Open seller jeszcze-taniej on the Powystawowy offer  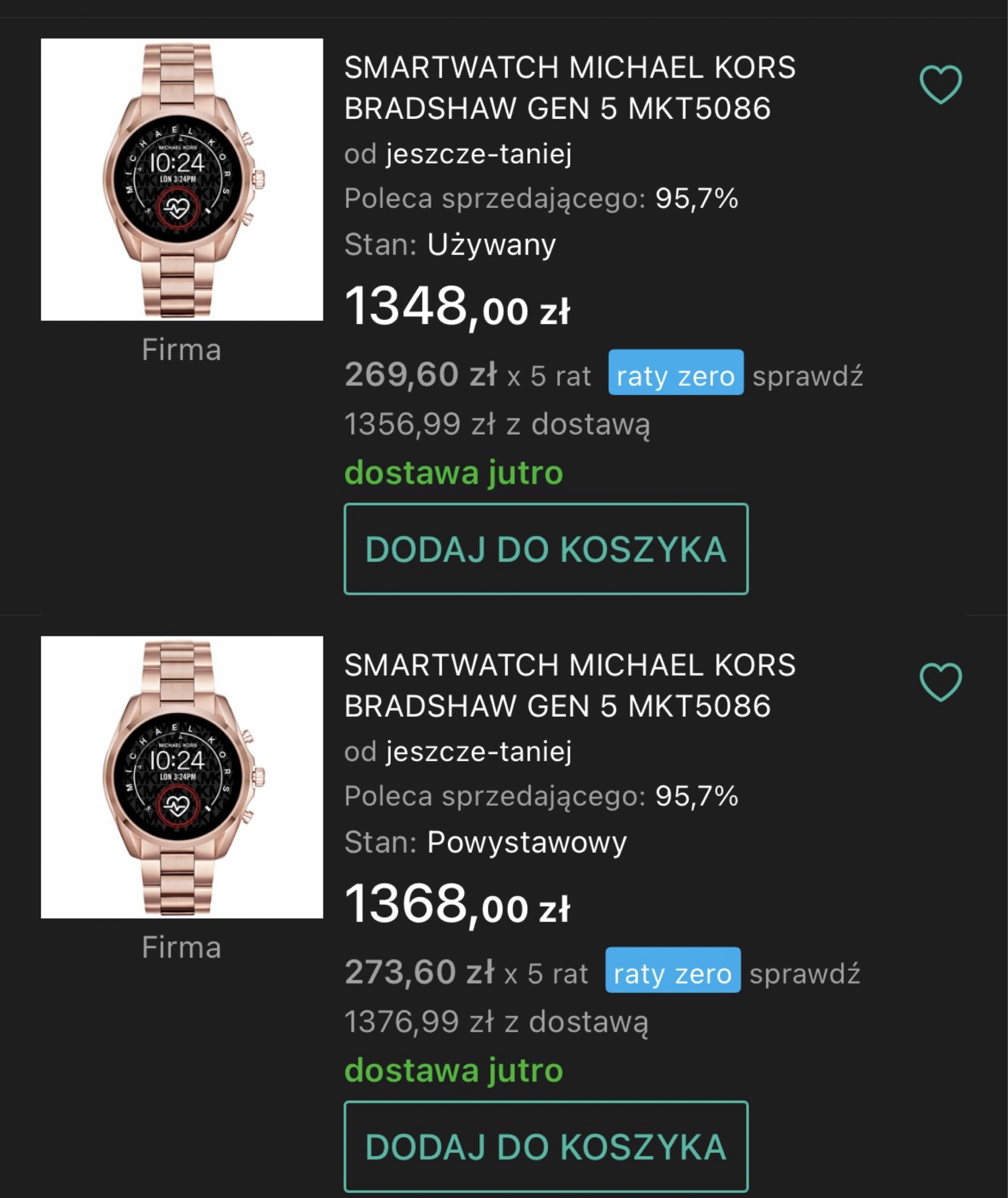point(478,751)
